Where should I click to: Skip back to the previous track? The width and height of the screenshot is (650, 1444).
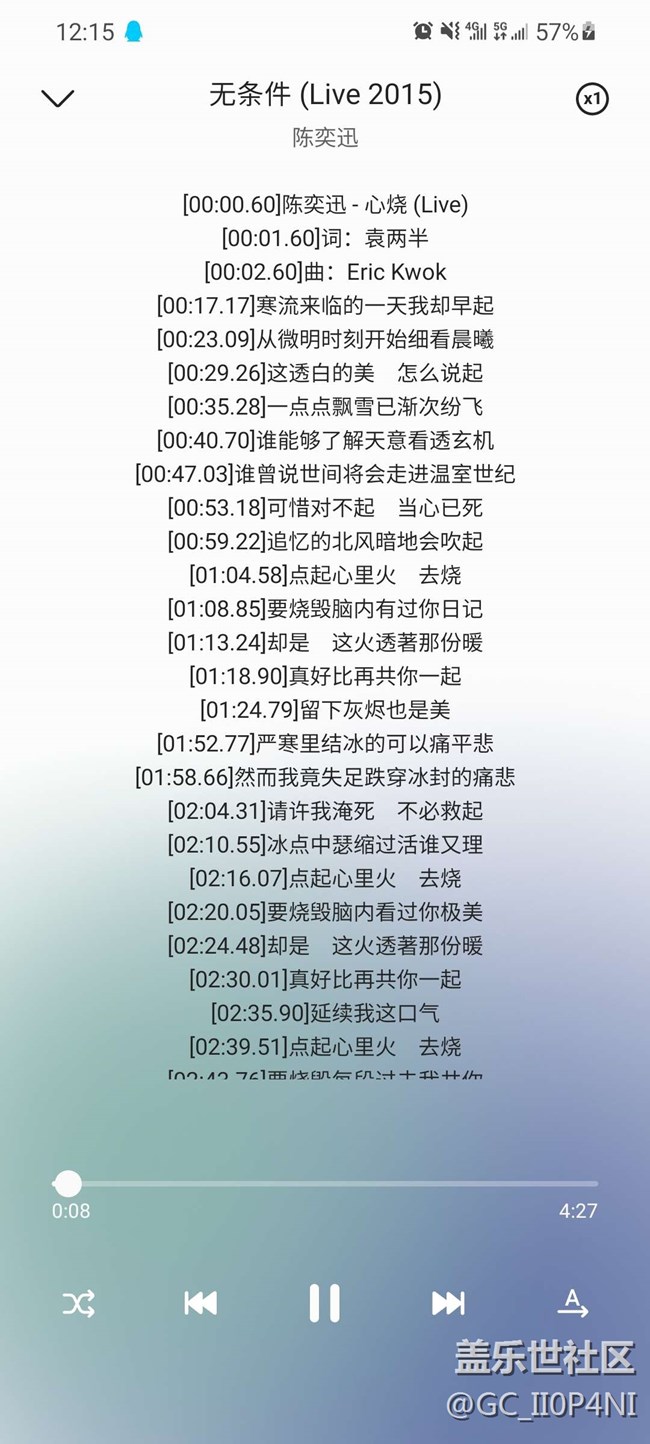point(201,1303)
